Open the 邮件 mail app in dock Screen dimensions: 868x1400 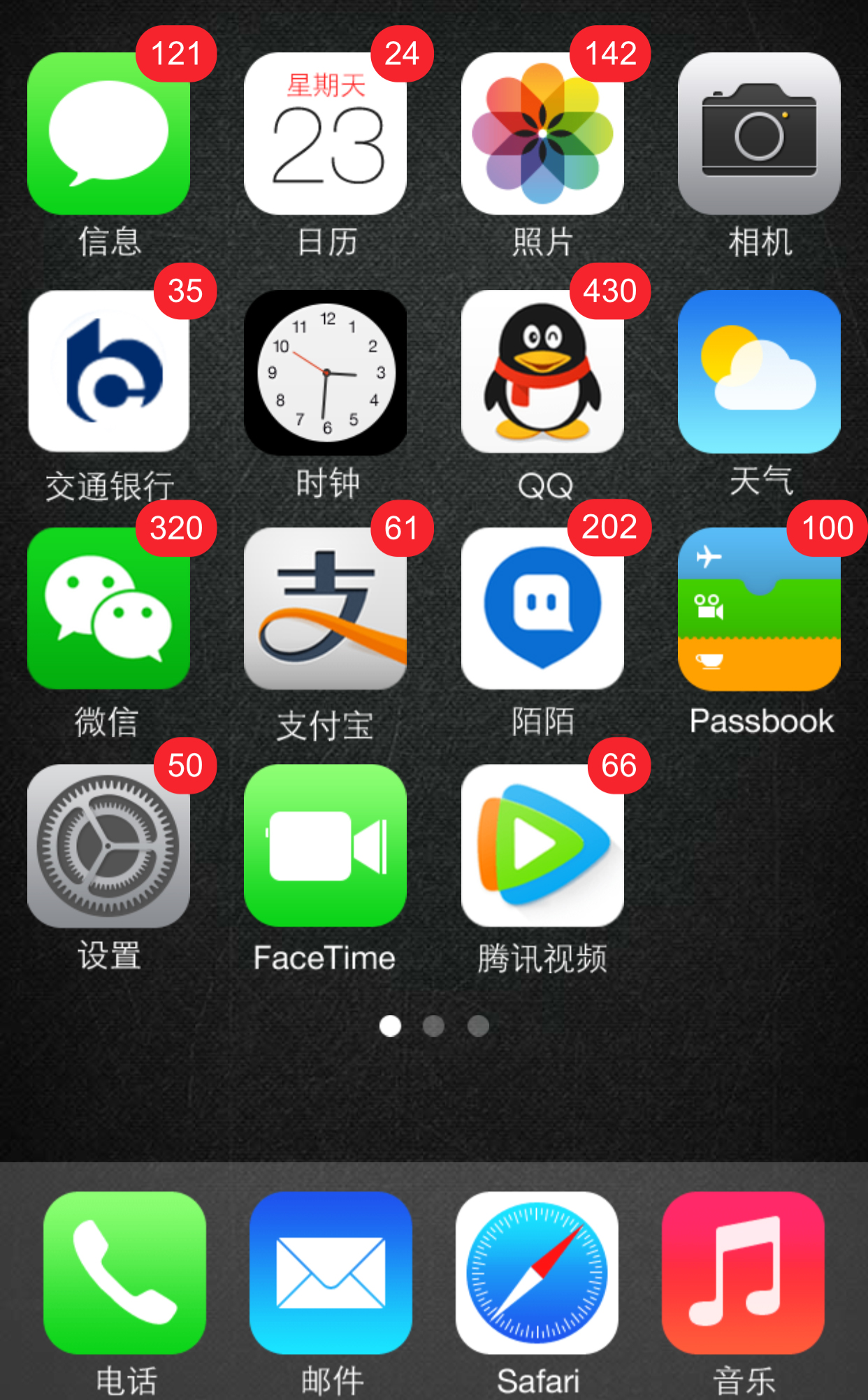(331, 1273)
